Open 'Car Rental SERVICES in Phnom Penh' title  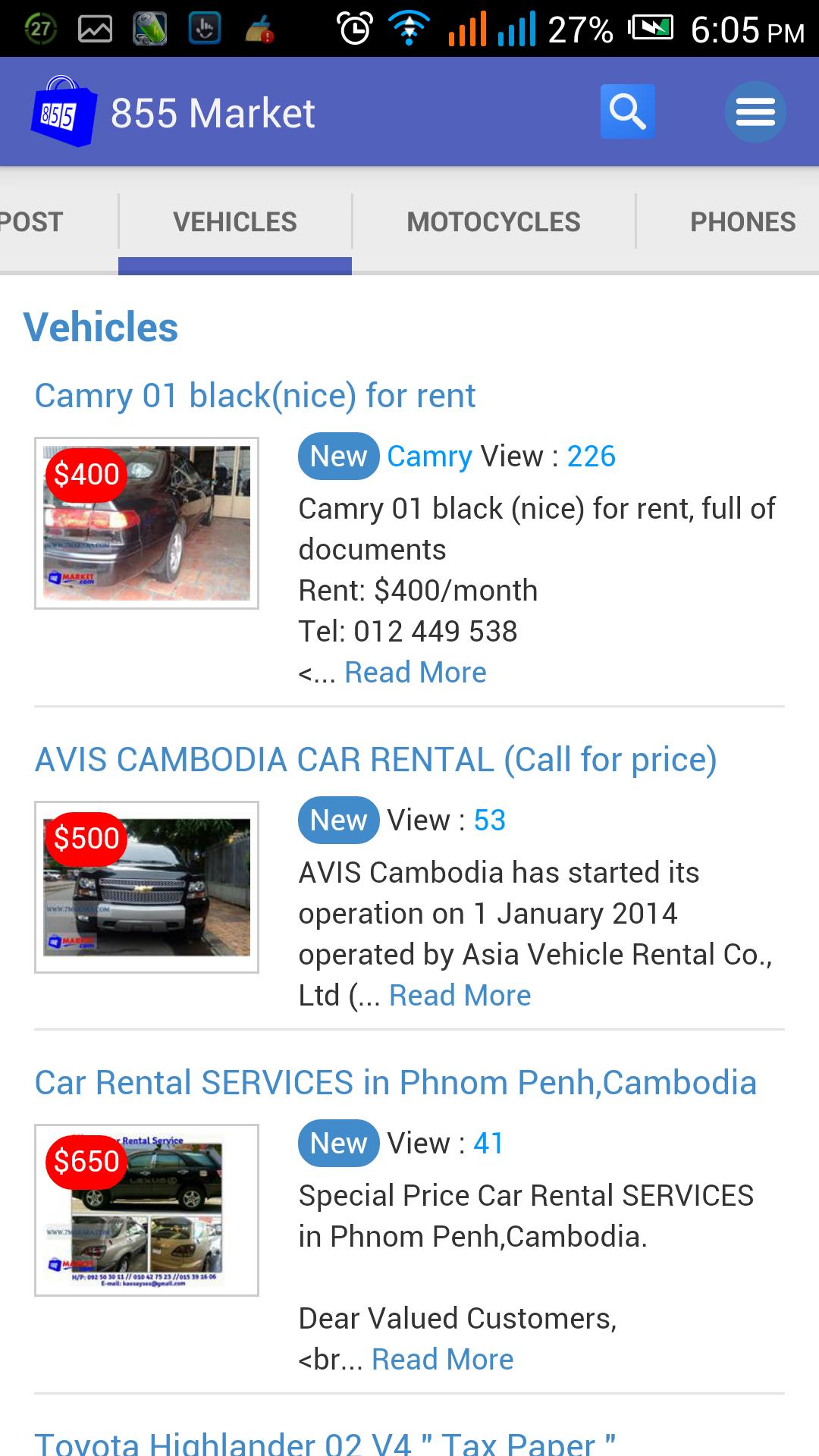[x=395, y=1083]
